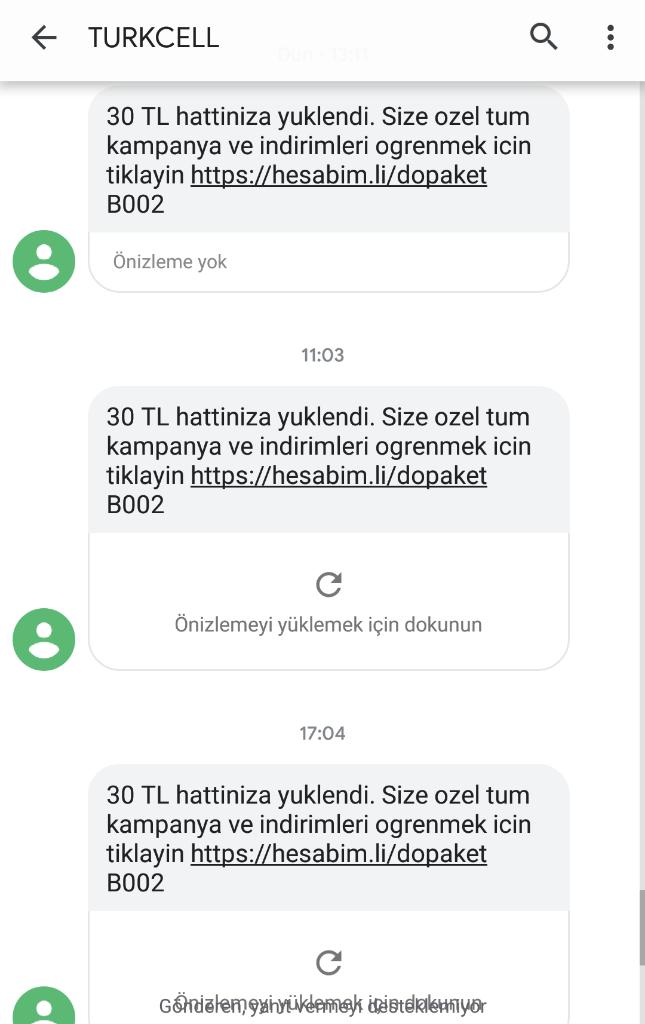Image resolution: width=645 pixels, height=1024 pixels.
Task: Tap the sender avatar beside the 11:03 message
Action: [44, 639]
